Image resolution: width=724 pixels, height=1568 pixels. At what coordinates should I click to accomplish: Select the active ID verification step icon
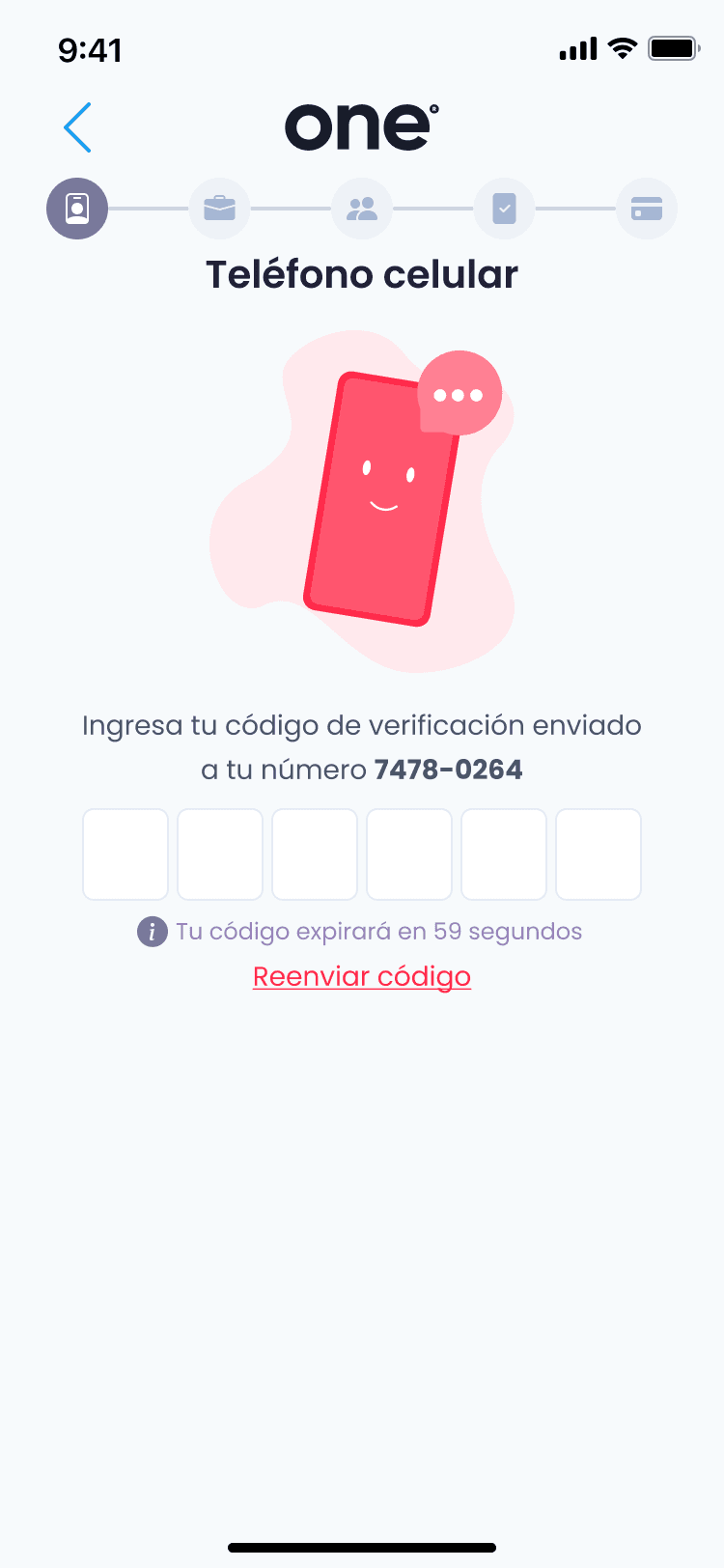tap(77, 209)
